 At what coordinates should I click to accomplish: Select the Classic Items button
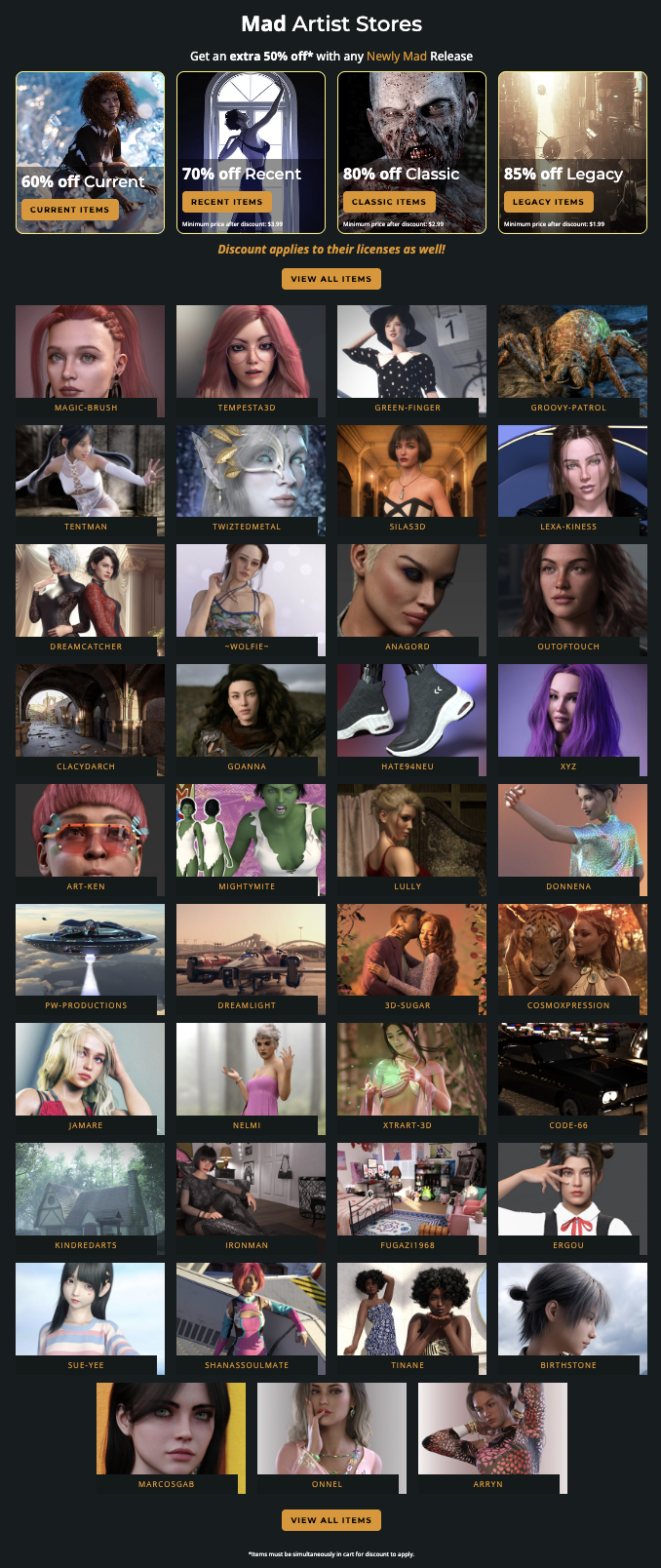pyautogui.click(x=388, y=202)
